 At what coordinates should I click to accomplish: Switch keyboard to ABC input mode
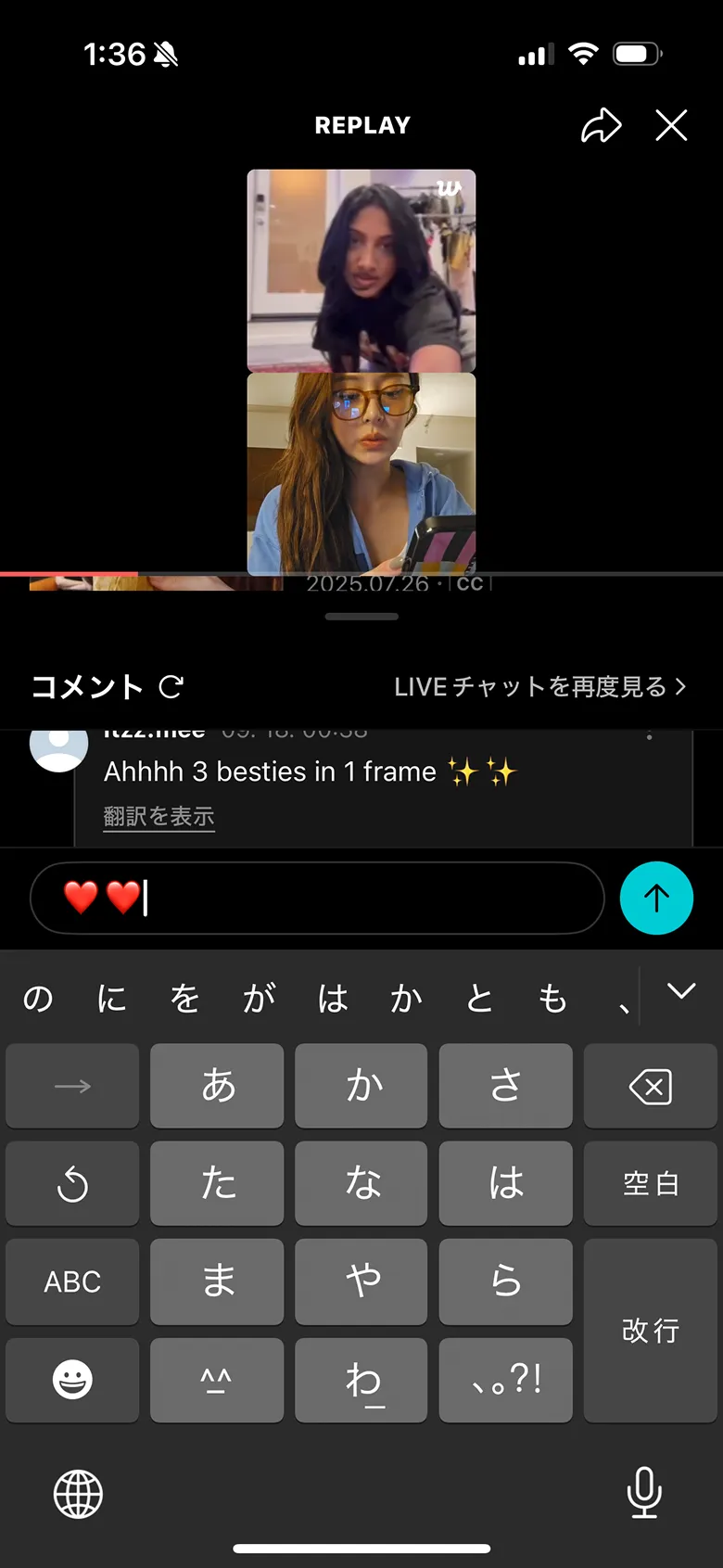point(71,1281)
